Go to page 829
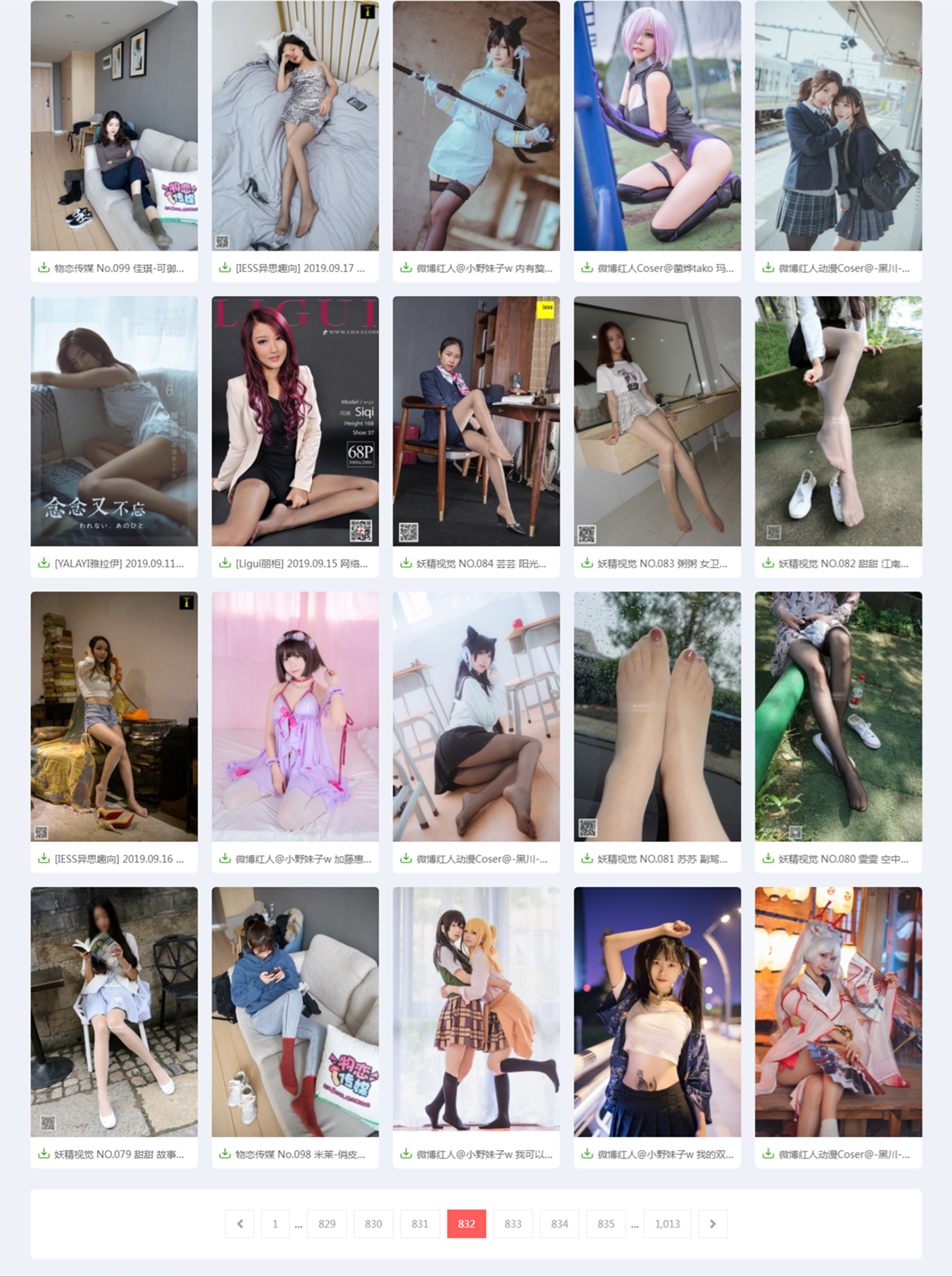 [x=327, y=1223]
